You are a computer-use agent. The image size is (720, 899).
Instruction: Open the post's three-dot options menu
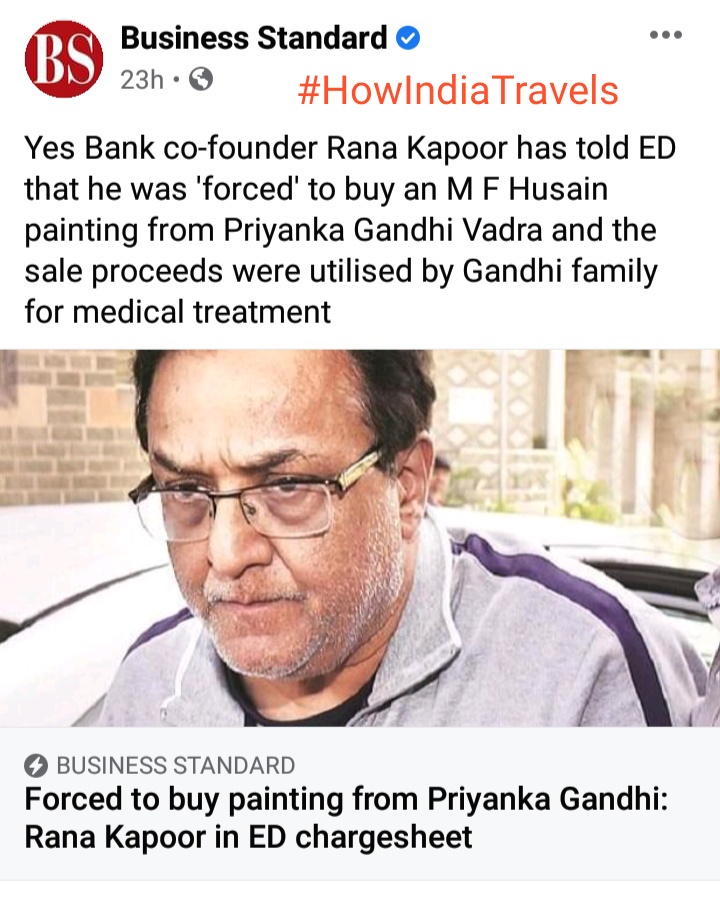(x=666, y=35)
